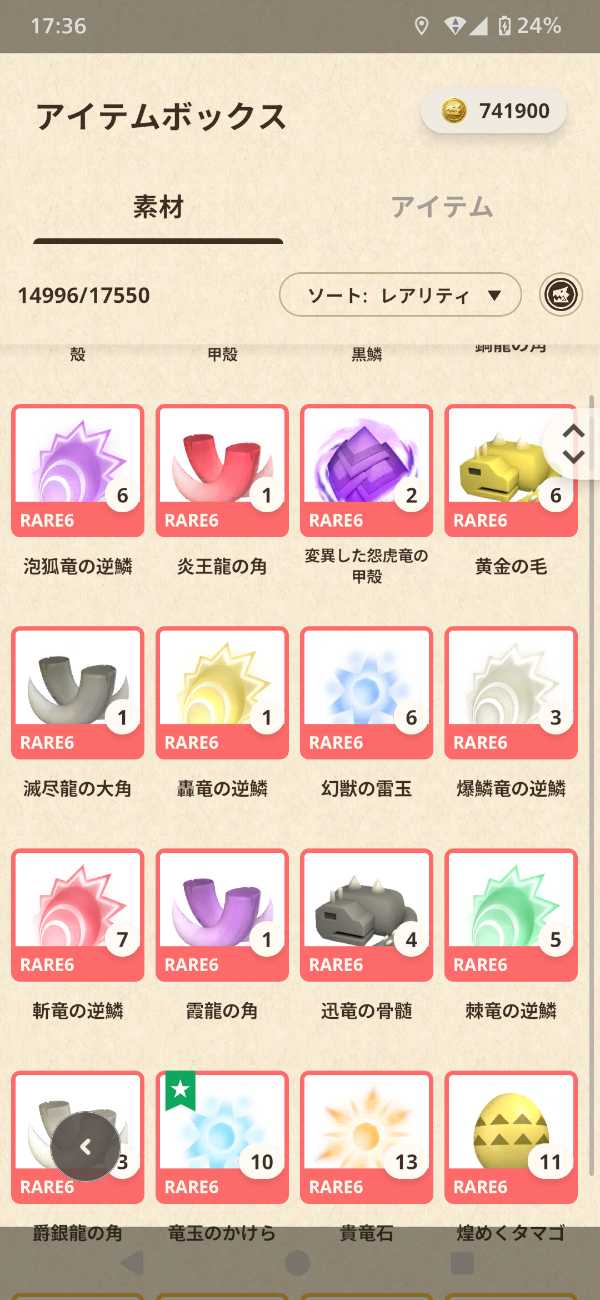Select 変異した怨虎竜の甲殻 item

(x=366, y=470)
